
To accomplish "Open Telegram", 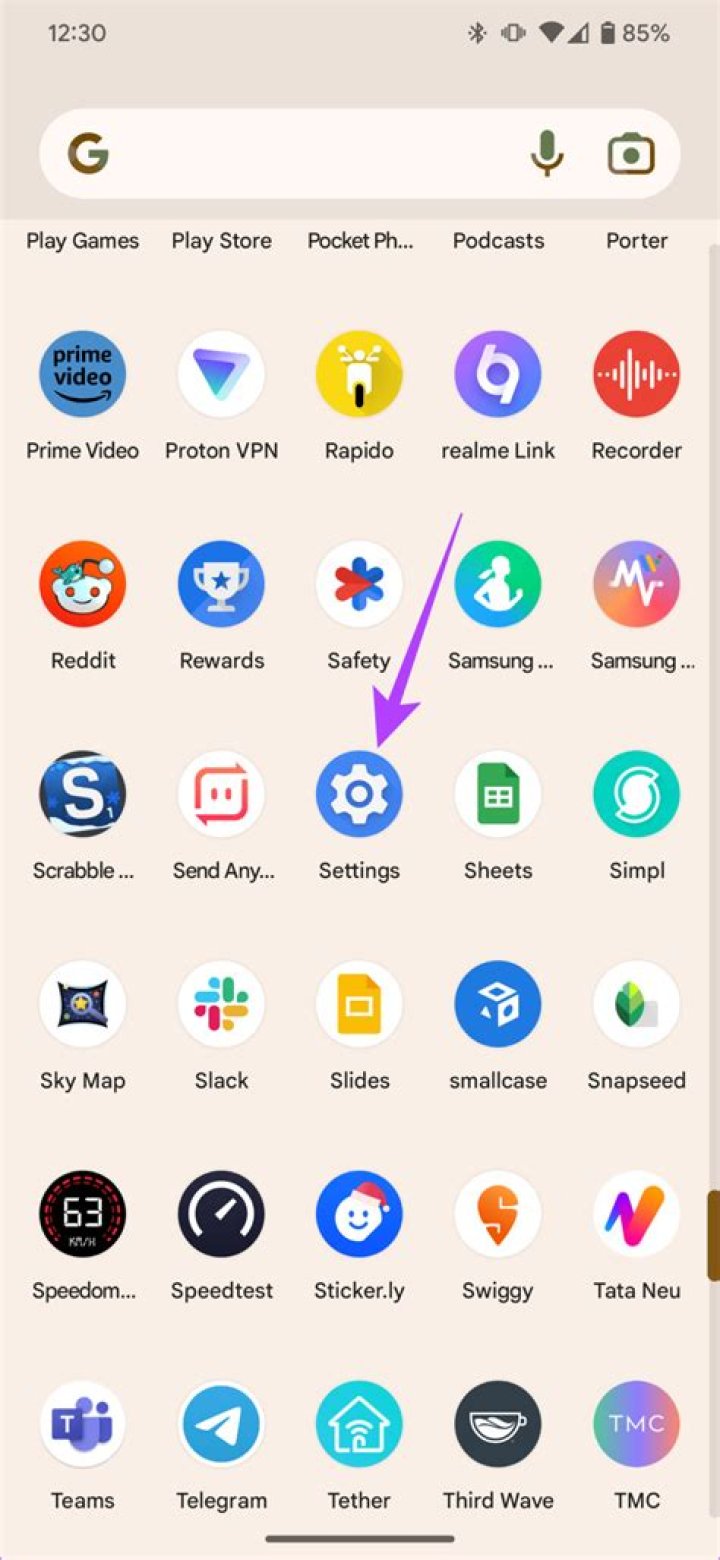I will click(x=221, y=1425).
